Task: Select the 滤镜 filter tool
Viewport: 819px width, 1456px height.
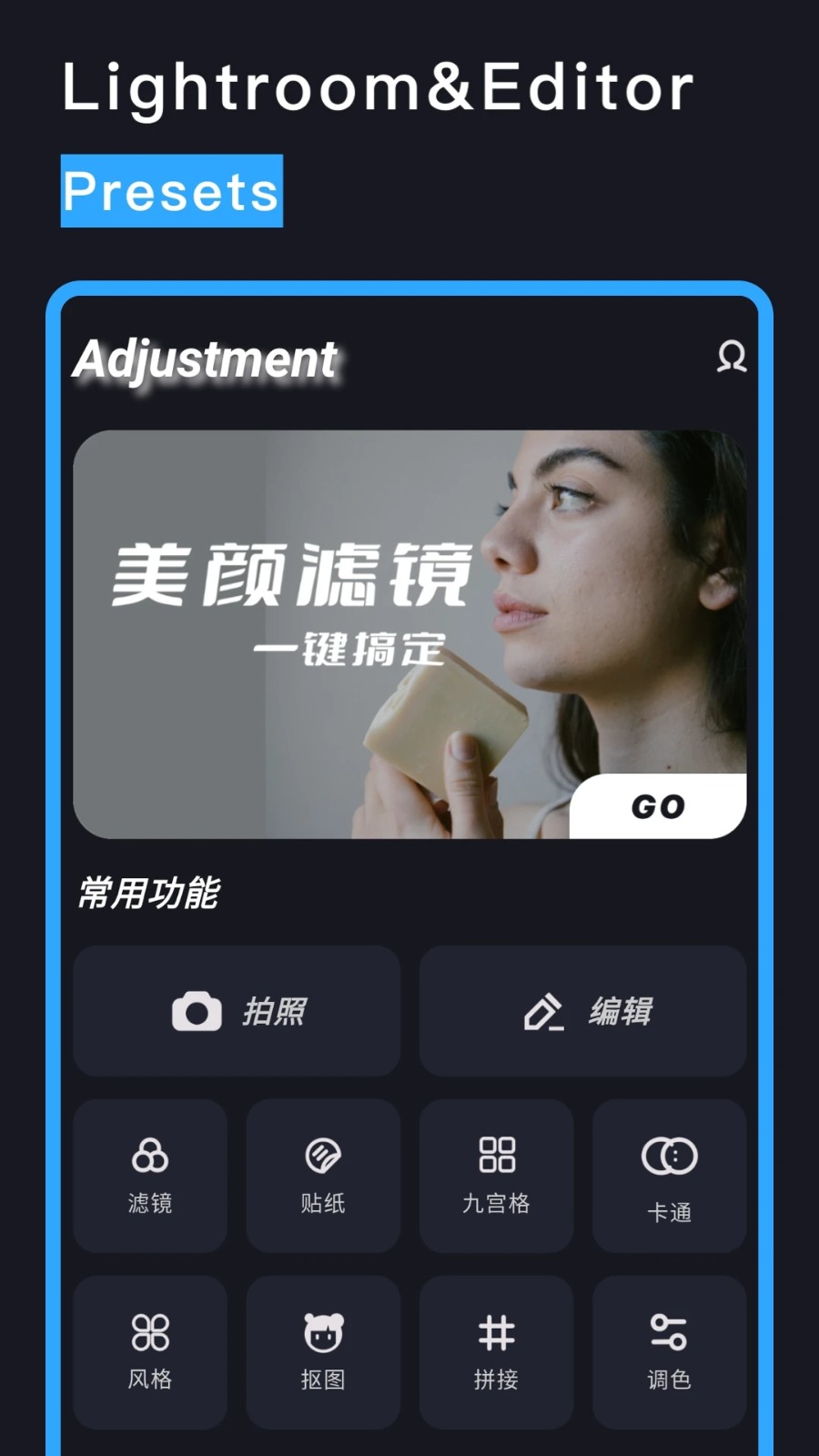Action: [148, 1176]
